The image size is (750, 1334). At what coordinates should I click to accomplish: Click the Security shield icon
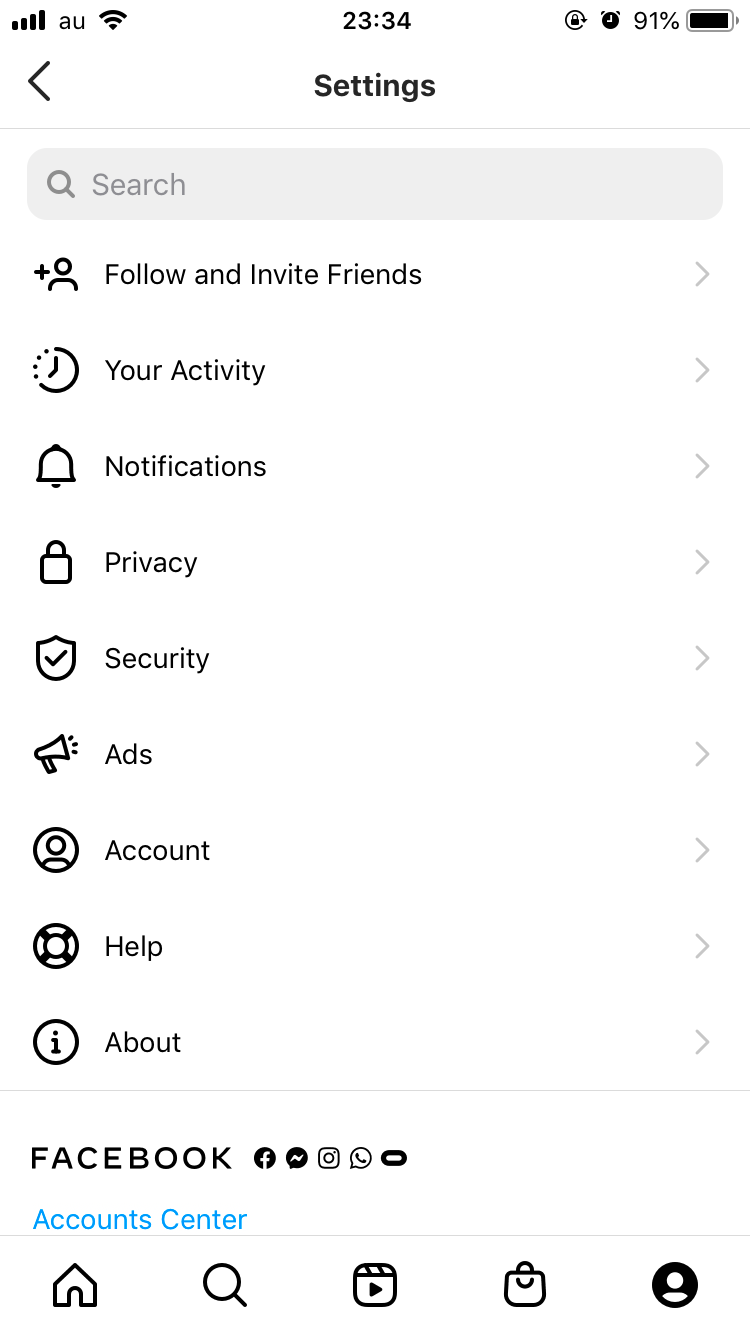(56, 658)
